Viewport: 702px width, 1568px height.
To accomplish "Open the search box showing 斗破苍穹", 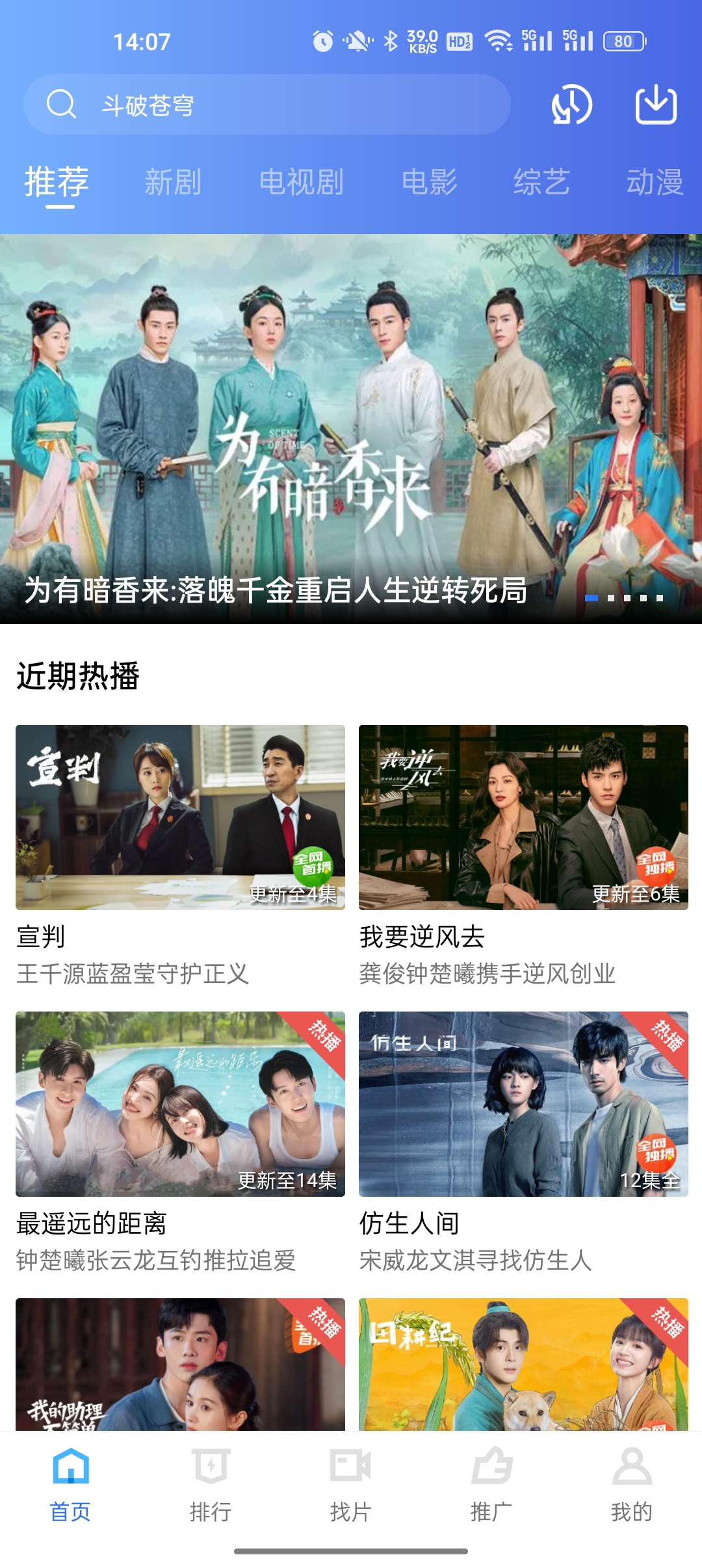I will click(x=266, y=105).
